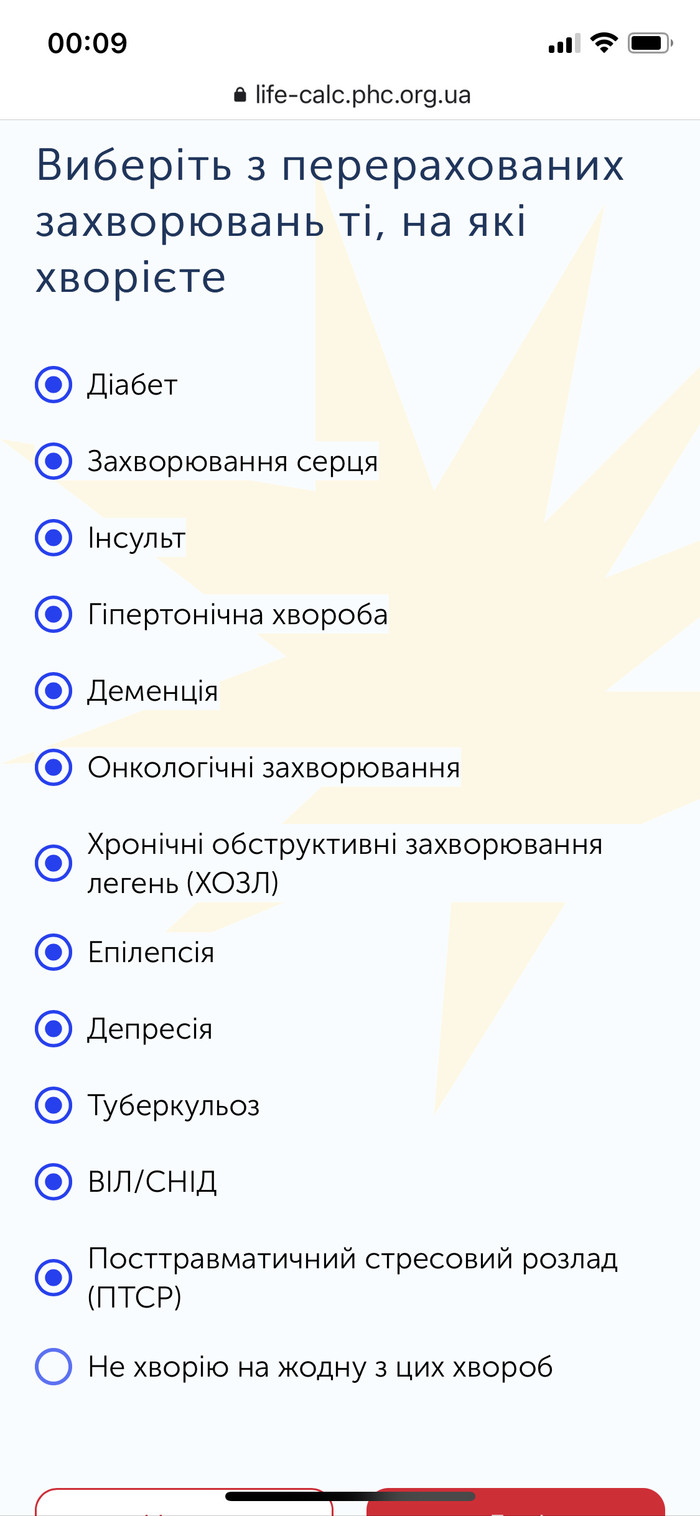Toggle Туберкульоз selection
700x1516 pixels.
point(54,1105)
